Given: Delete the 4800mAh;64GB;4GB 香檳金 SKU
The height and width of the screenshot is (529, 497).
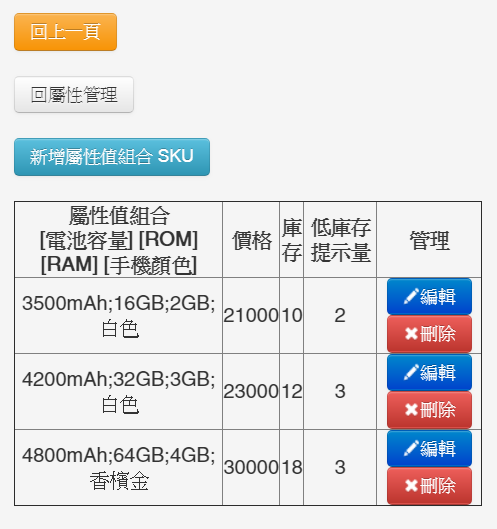Looking at the screenshot, I should pyautogui.click(x=429, y=485).
